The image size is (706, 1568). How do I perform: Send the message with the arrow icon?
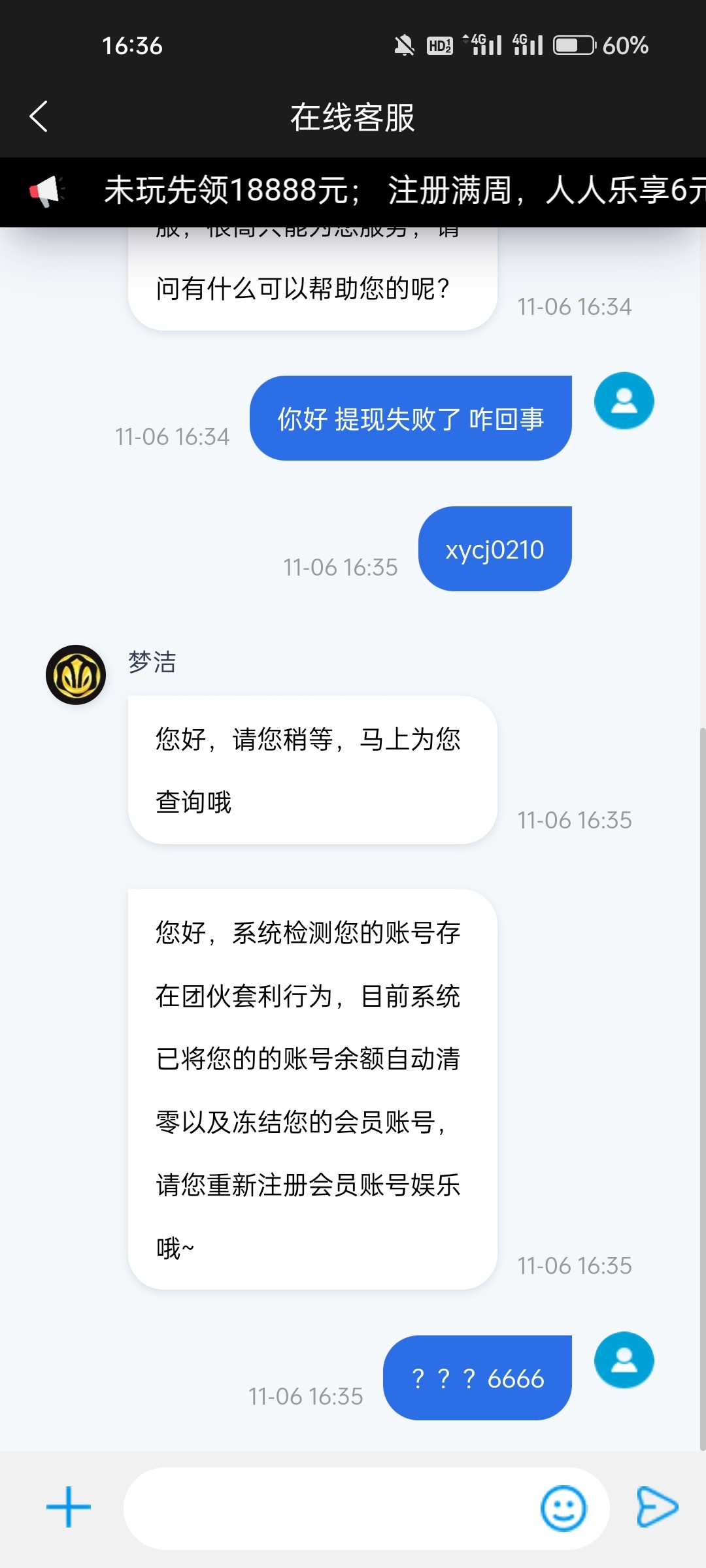click(656, 1507)
